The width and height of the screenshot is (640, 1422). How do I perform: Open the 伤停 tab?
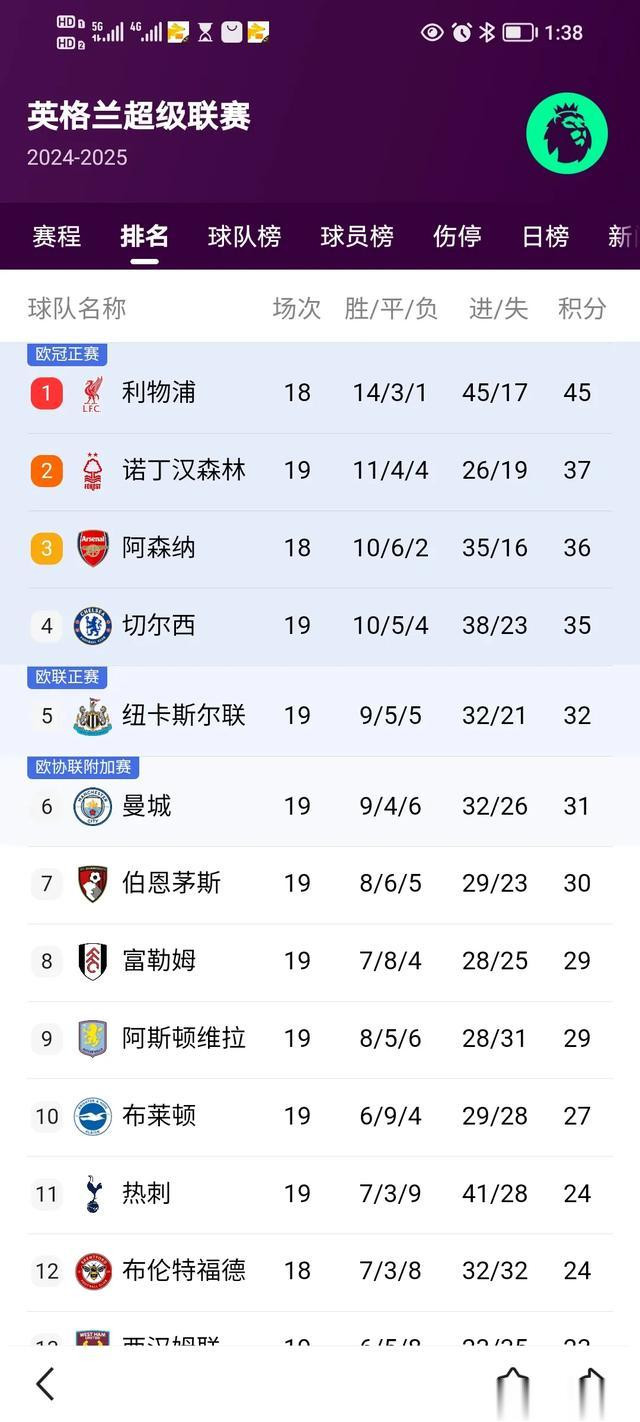point(457,236)
